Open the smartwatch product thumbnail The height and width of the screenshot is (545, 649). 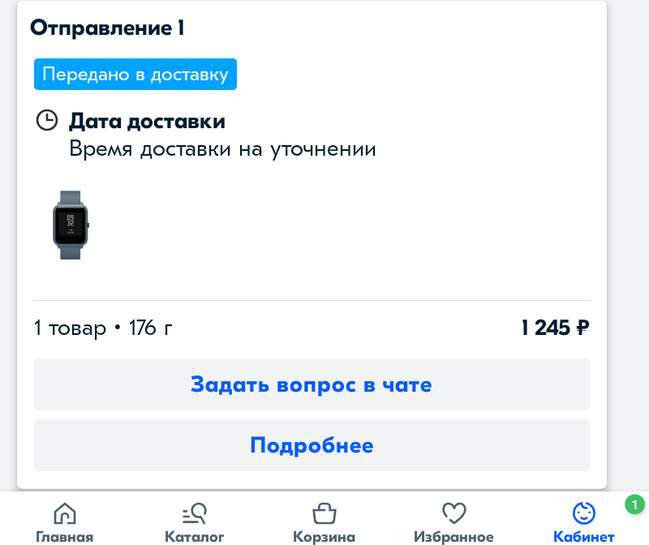click(x=70, y=225)
